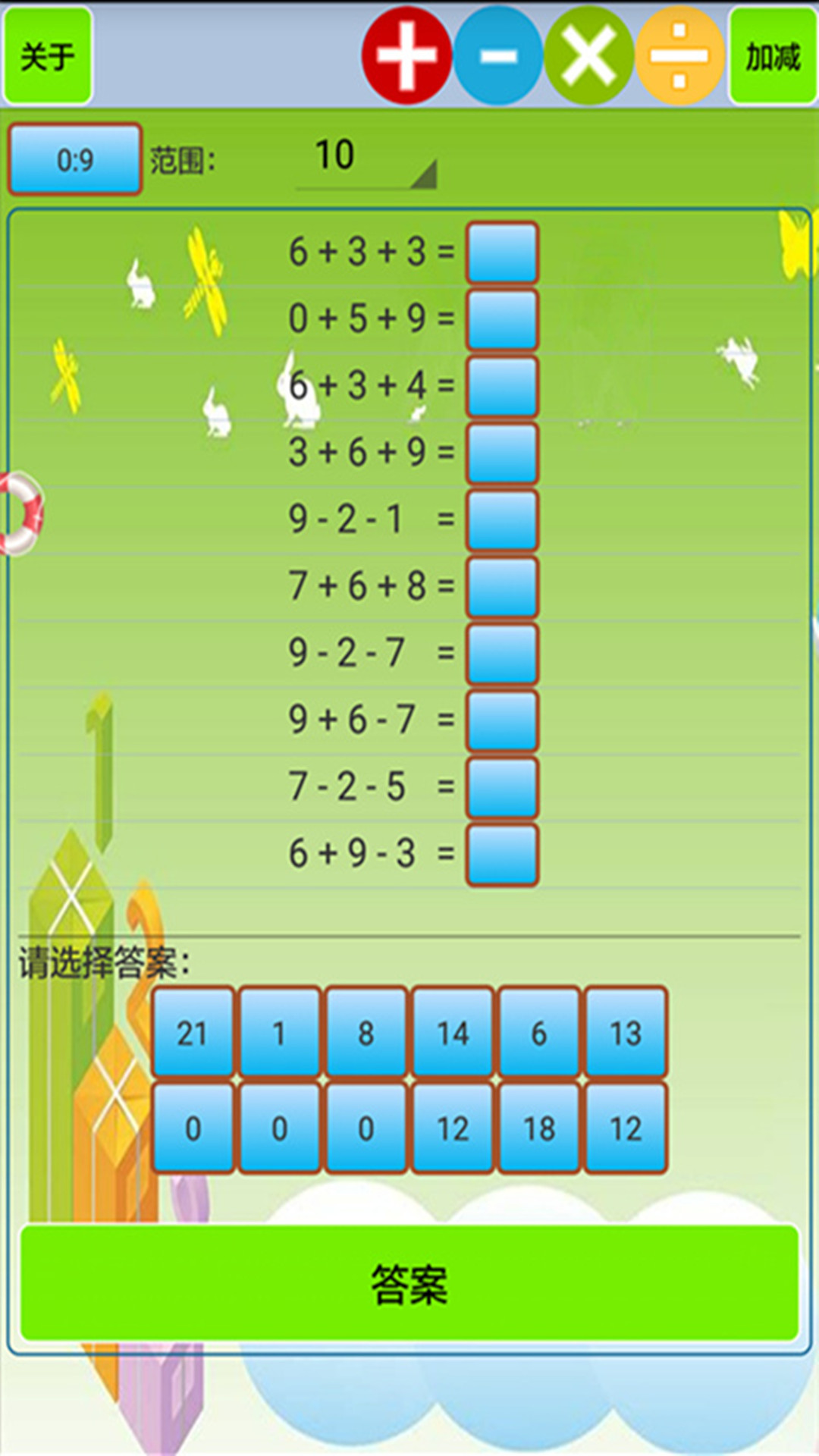
Task: Select the yellow division mode
Action: pyautogui.click(x=679, y=55)
